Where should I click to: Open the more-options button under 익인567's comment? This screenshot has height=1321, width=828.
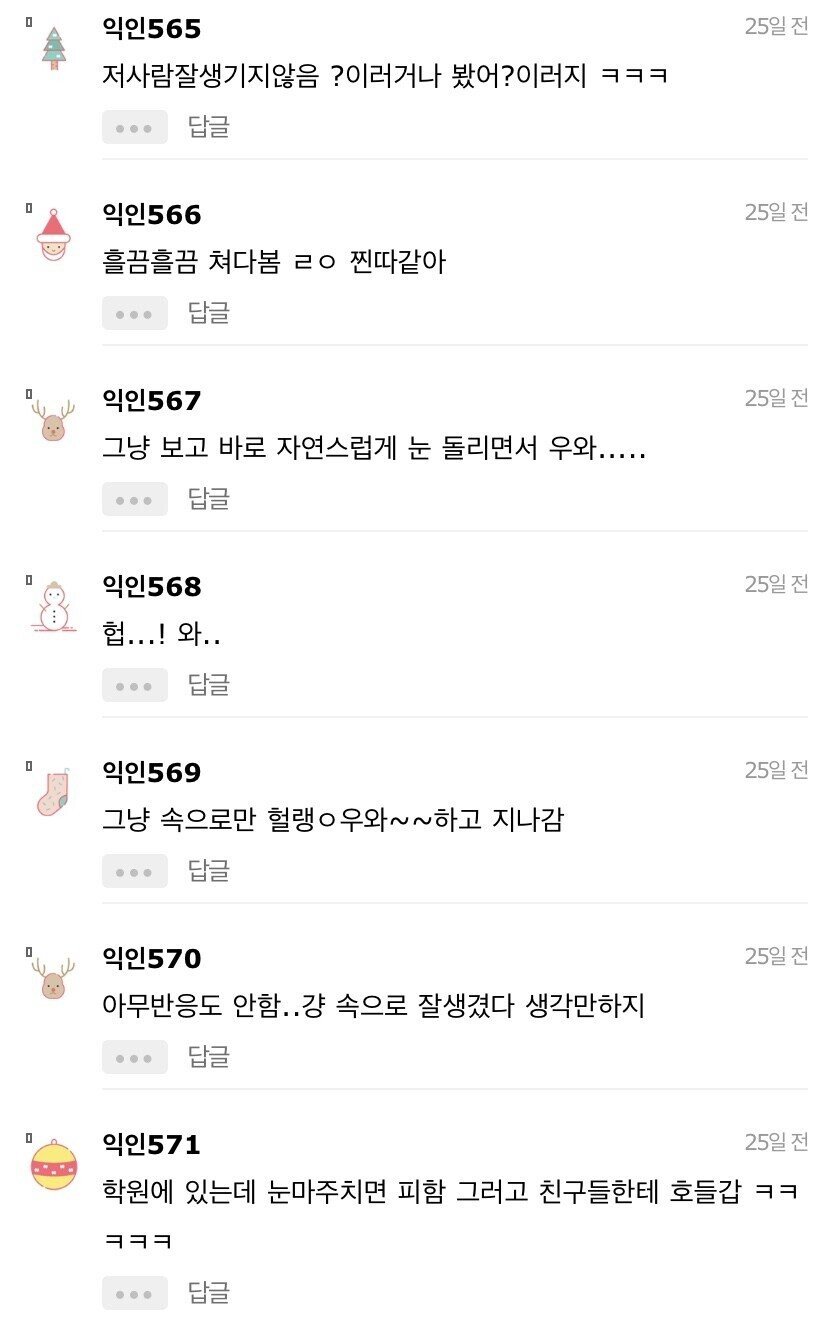[x=134, y=499]
